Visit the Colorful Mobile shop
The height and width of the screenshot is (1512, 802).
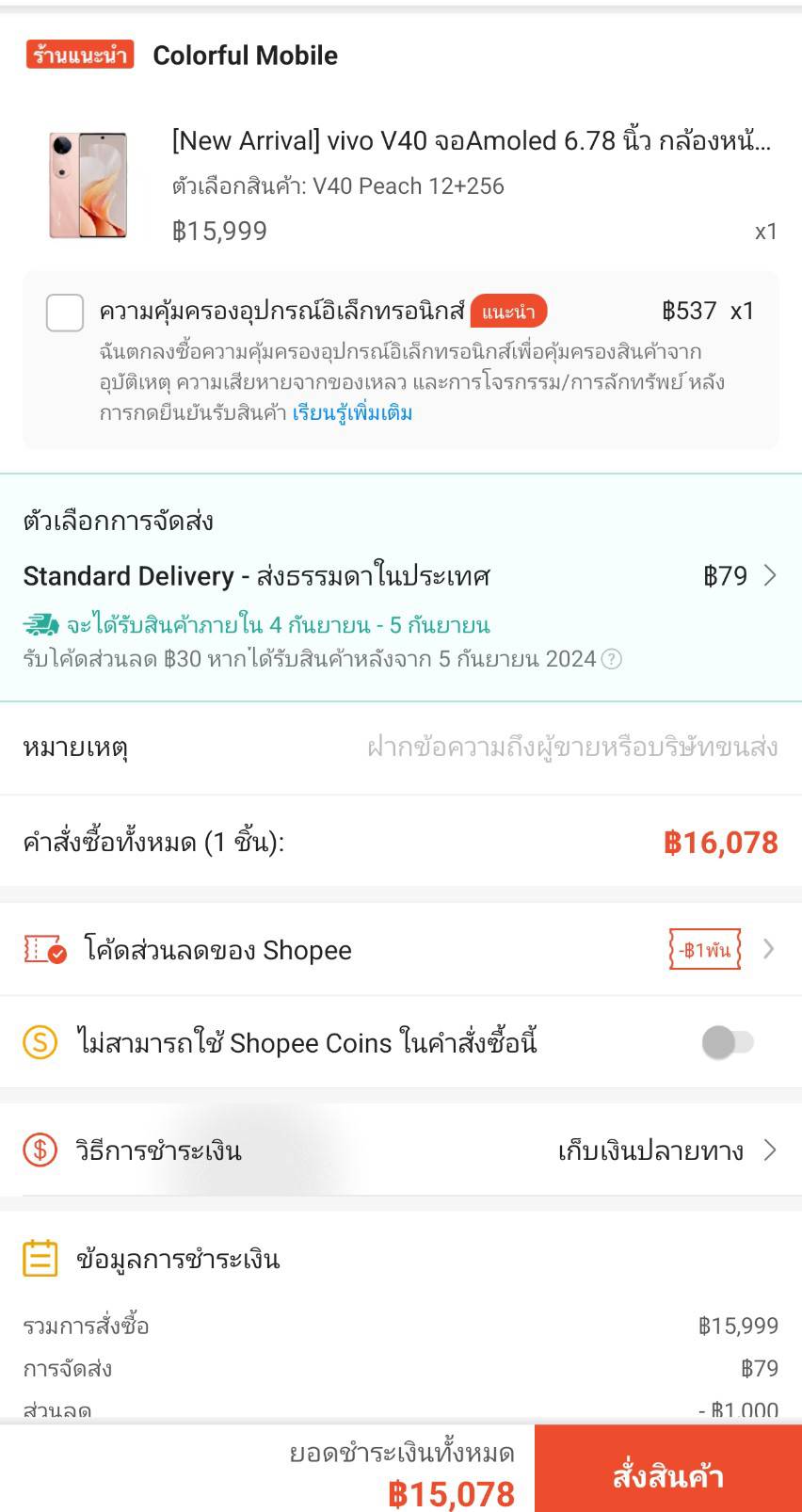coord(245,56)
